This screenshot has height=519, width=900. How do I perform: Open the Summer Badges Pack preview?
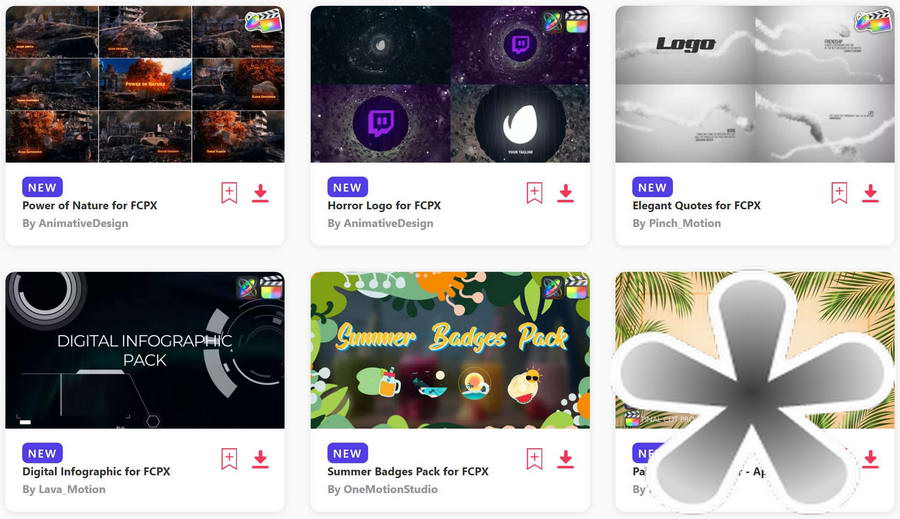pos(450,350)
